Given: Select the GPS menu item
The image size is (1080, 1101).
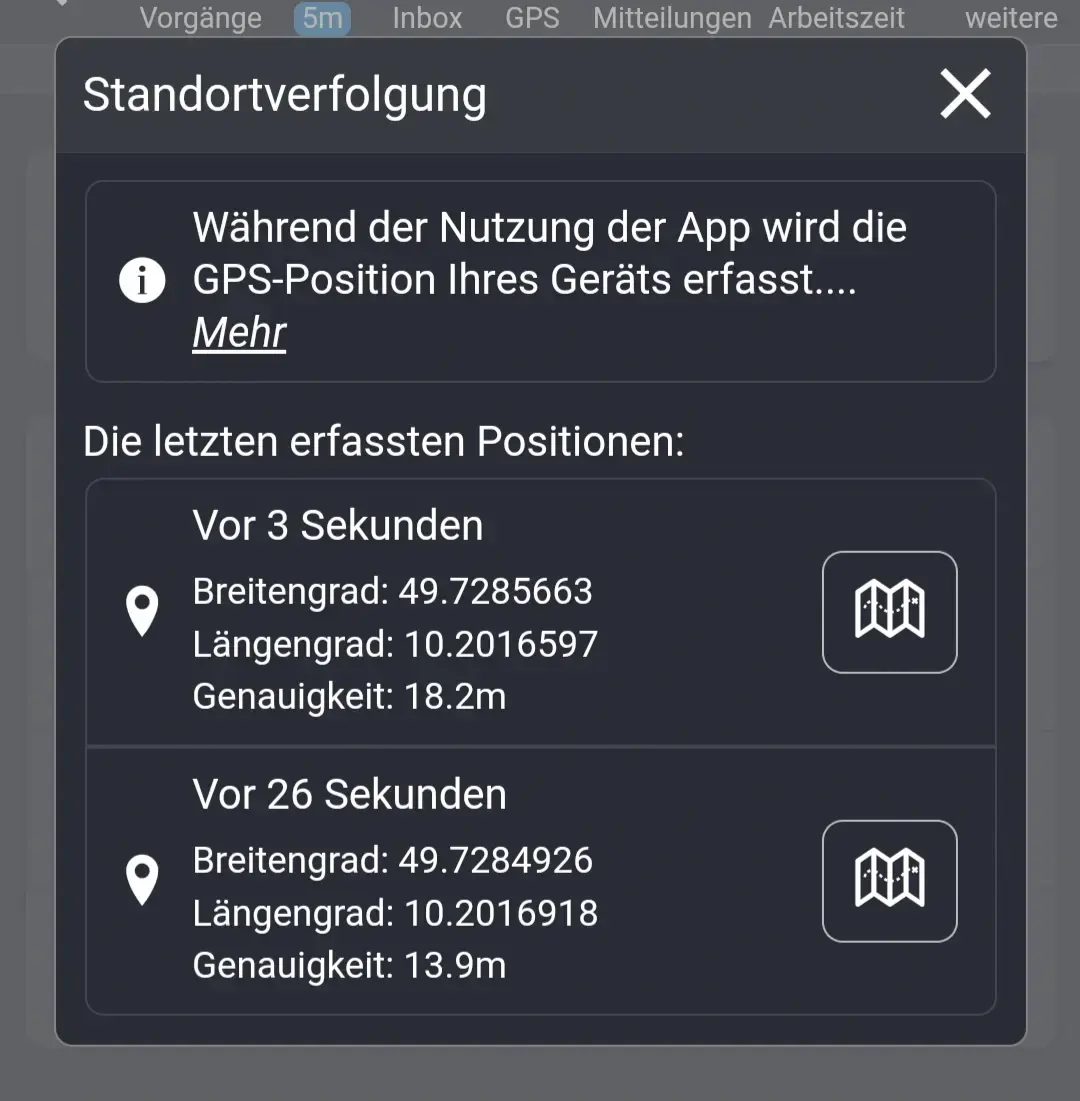Looking at the screenshot, I should [x=532, y=17].
